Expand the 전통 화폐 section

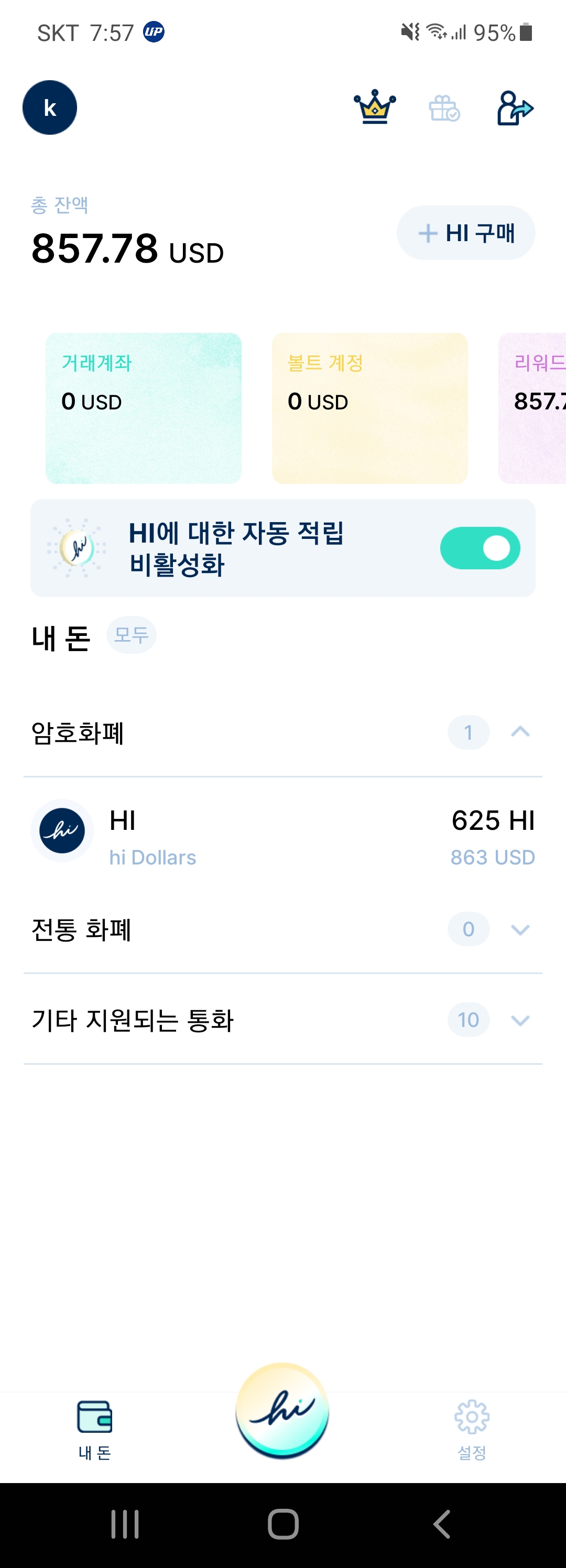tap(520, 929)
